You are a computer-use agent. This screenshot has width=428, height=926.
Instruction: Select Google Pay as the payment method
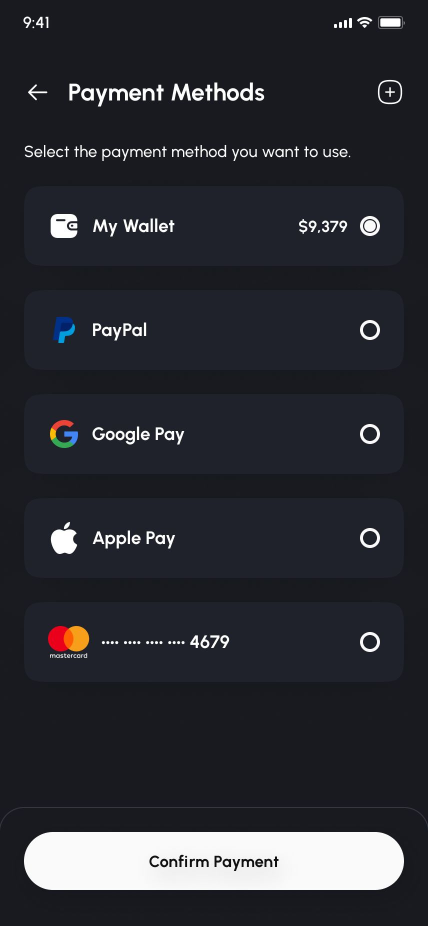(x=214, y=434)
